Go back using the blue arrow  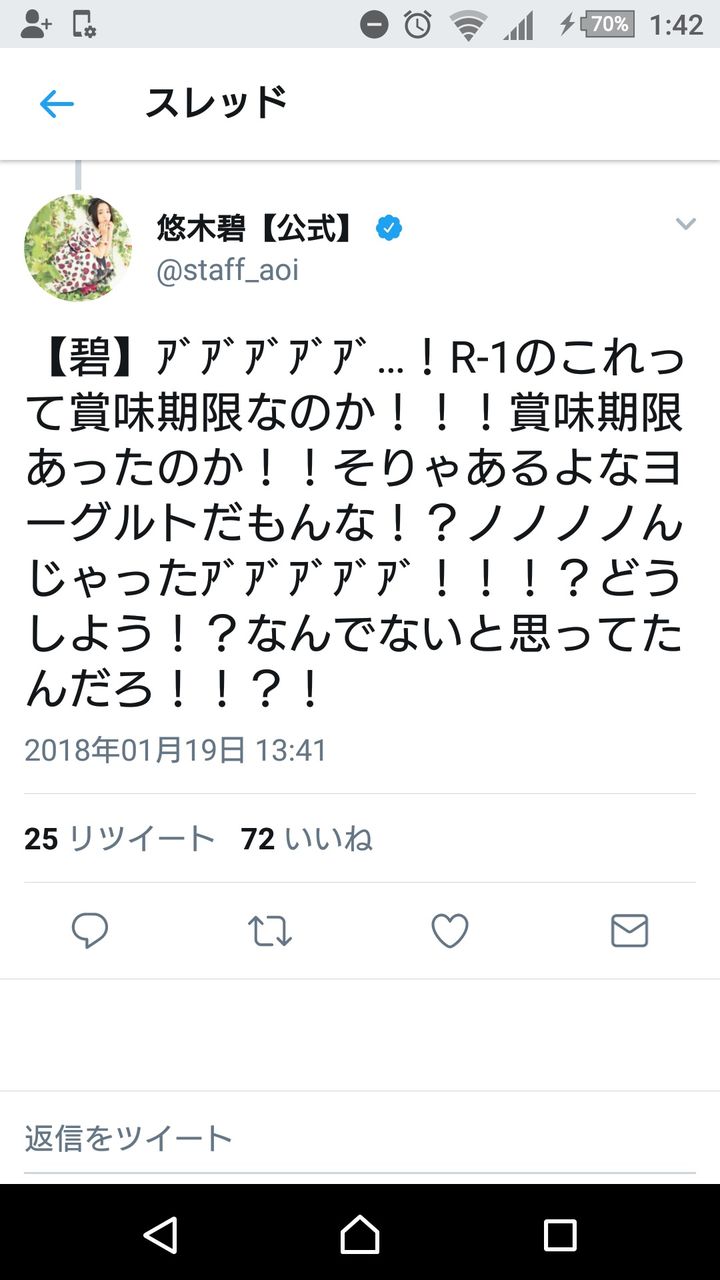(57, 104)
